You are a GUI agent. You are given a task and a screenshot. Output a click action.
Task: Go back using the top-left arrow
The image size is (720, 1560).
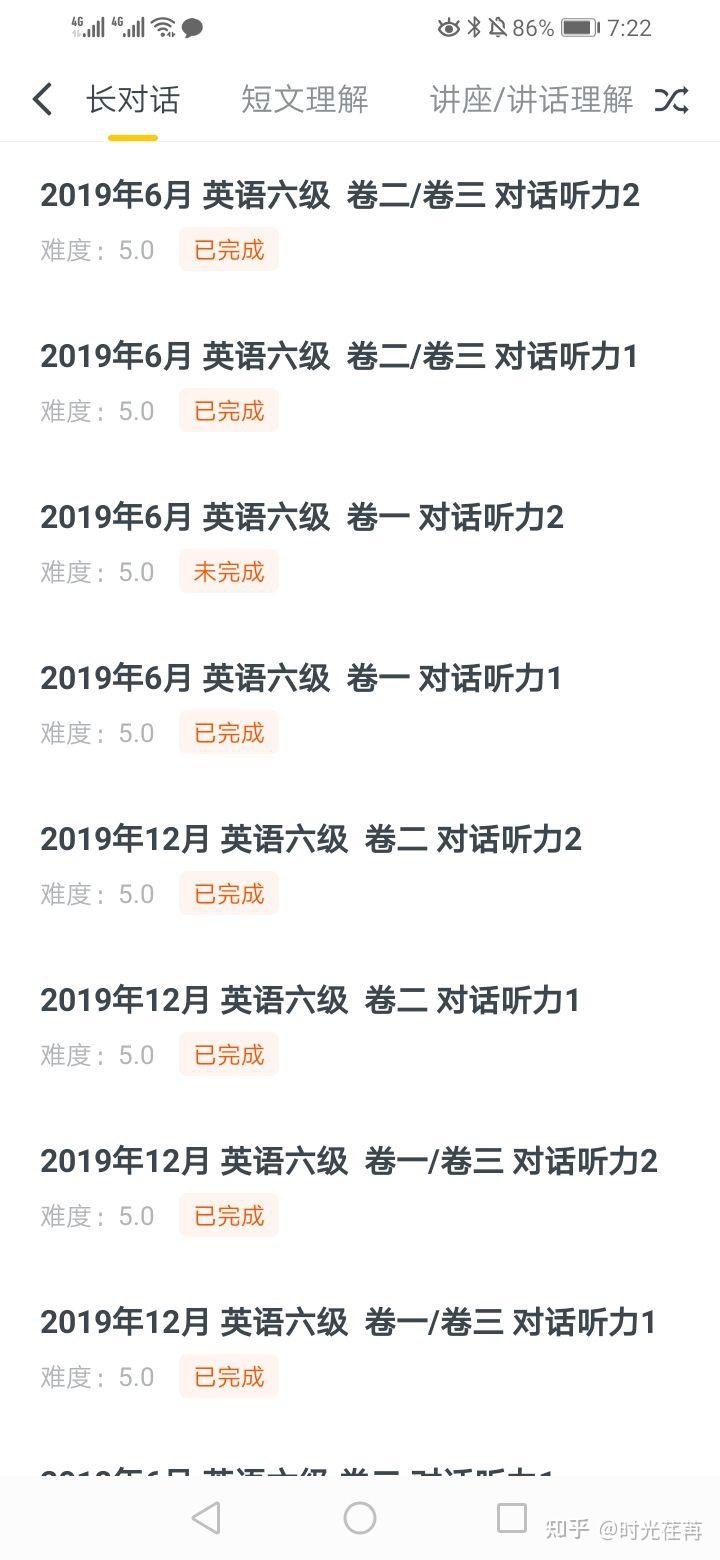[42, 100]
